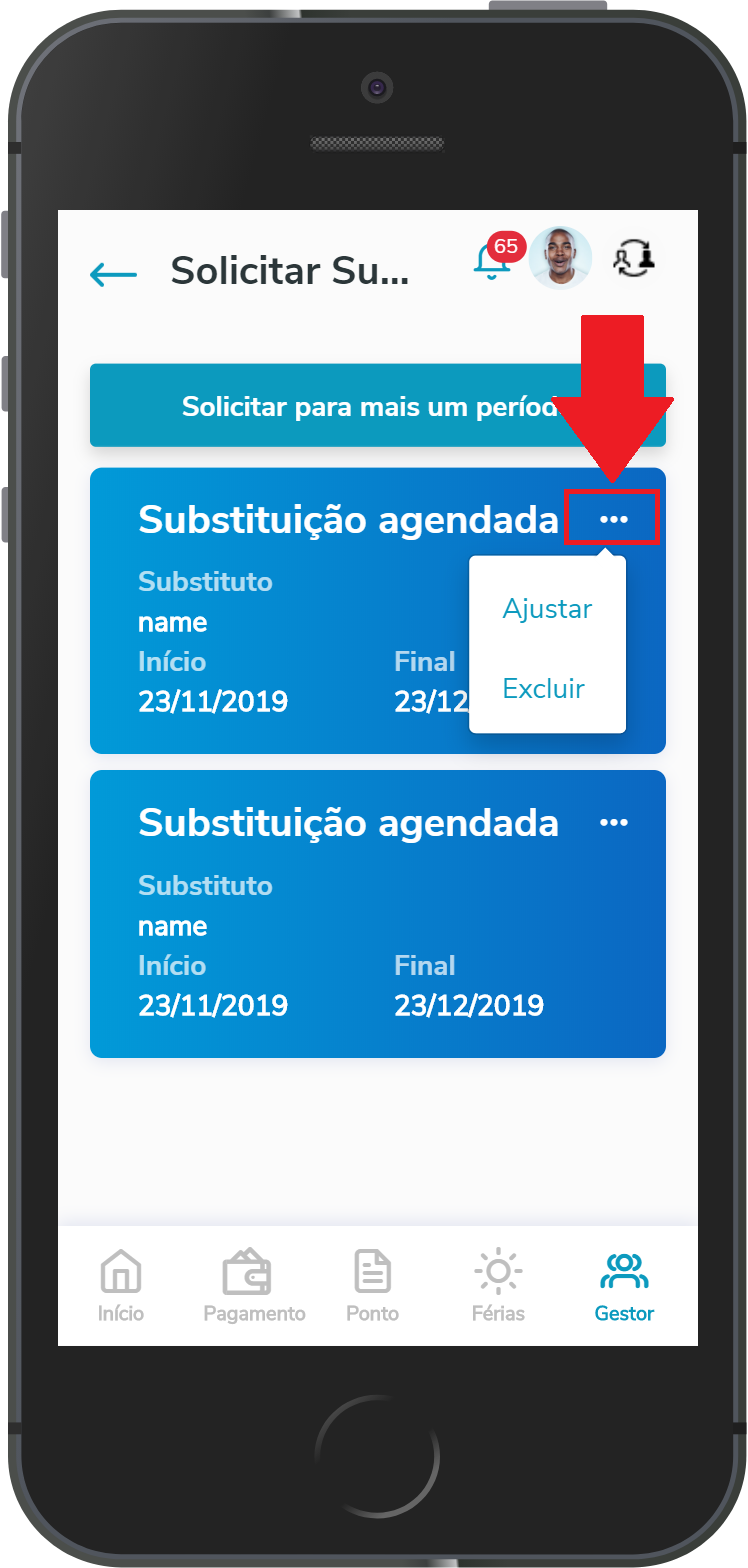The image size is (748, 1568).
Task: Tap the three-dot menu outlined in red
Action: (x=612, y=519)
